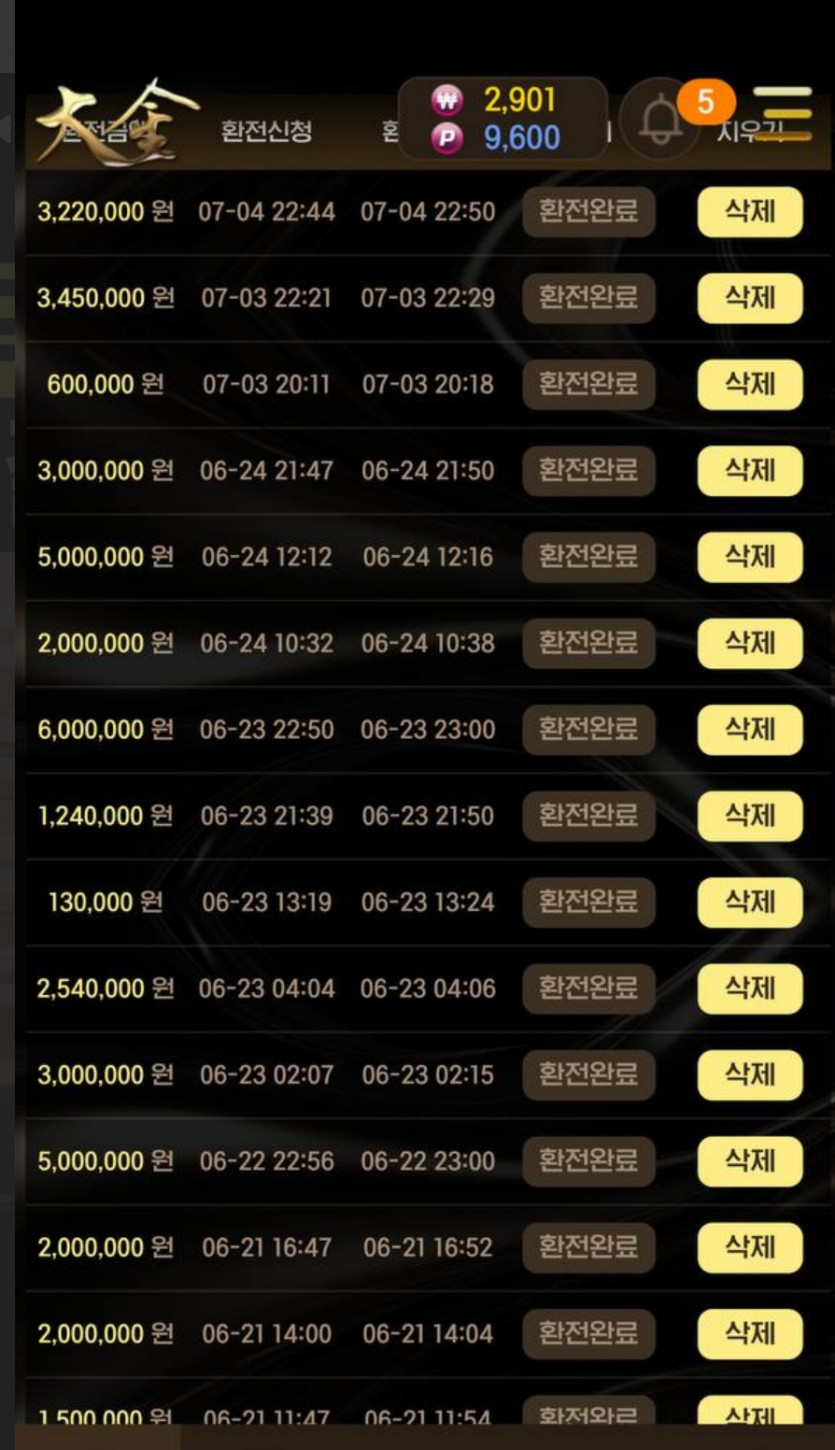The width and height of the screenshot is (835, 1450).
Task: Delete the 3,220,000 원 withdrawal record
Action: (750, 212)
